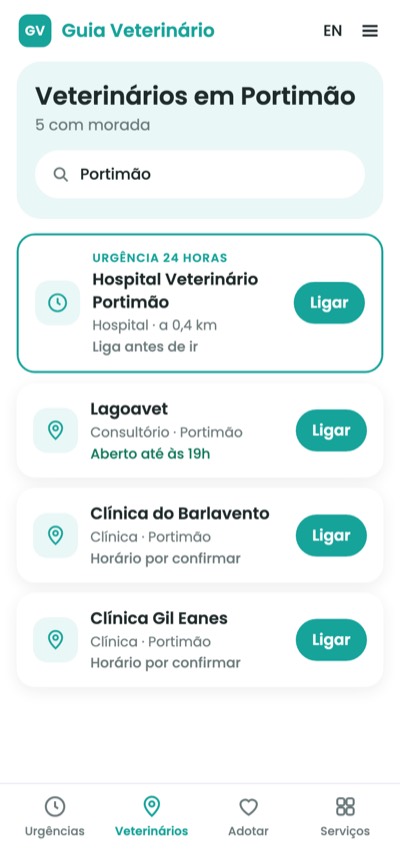The width and height of the screenshot is (400, 865).
Task: Switch to the Urgências tab
Action: click(55, 816)
